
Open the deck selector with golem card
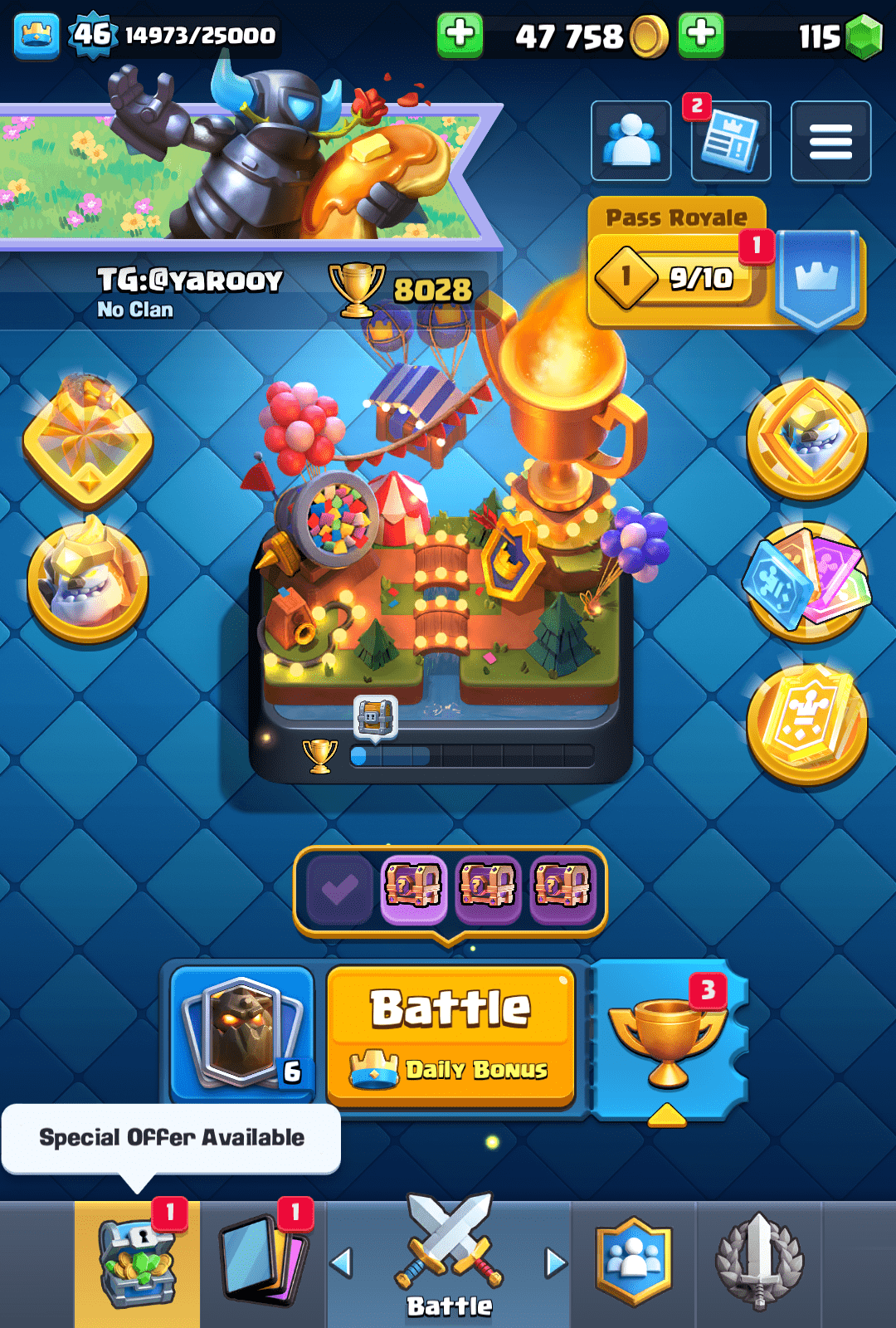241,1034
